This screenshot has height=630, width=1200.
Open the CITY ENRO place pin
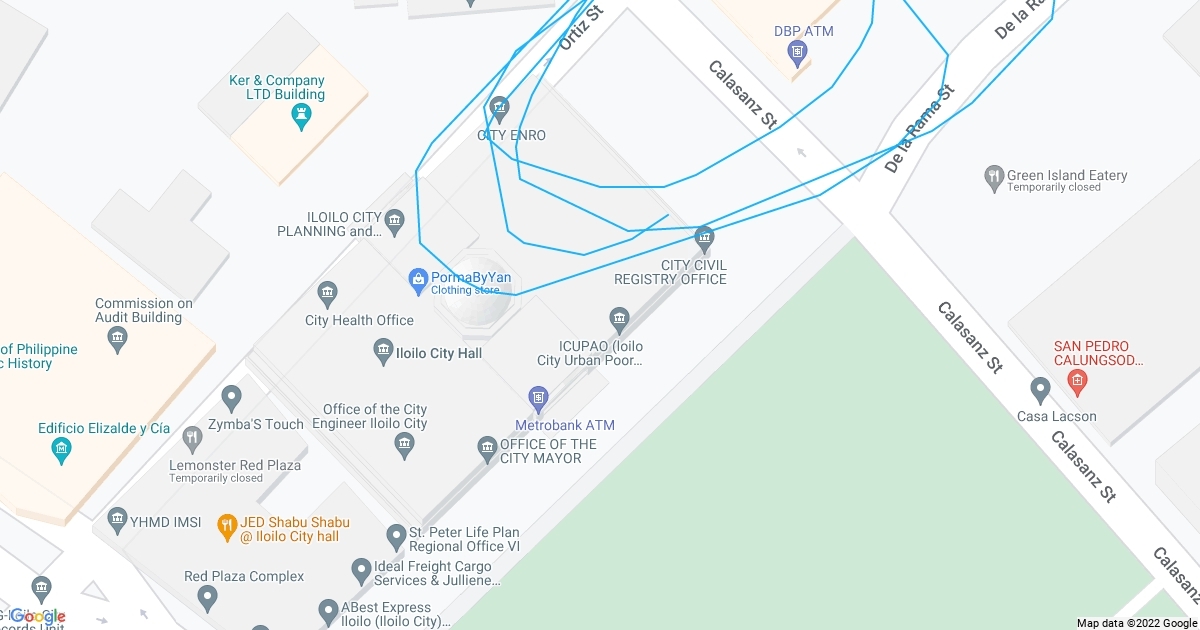pos(500,107)
